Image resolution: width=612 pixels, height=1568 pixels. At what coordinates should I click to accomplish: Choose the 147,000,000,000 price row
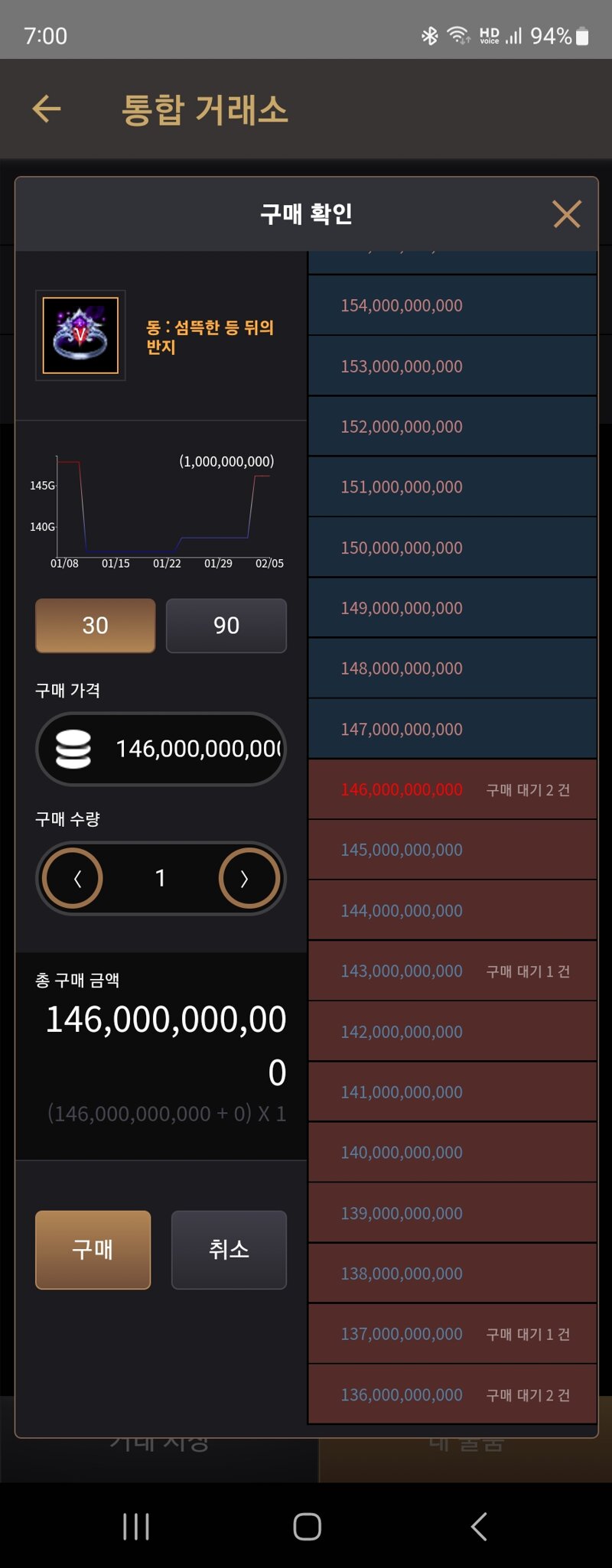(452, 729)
